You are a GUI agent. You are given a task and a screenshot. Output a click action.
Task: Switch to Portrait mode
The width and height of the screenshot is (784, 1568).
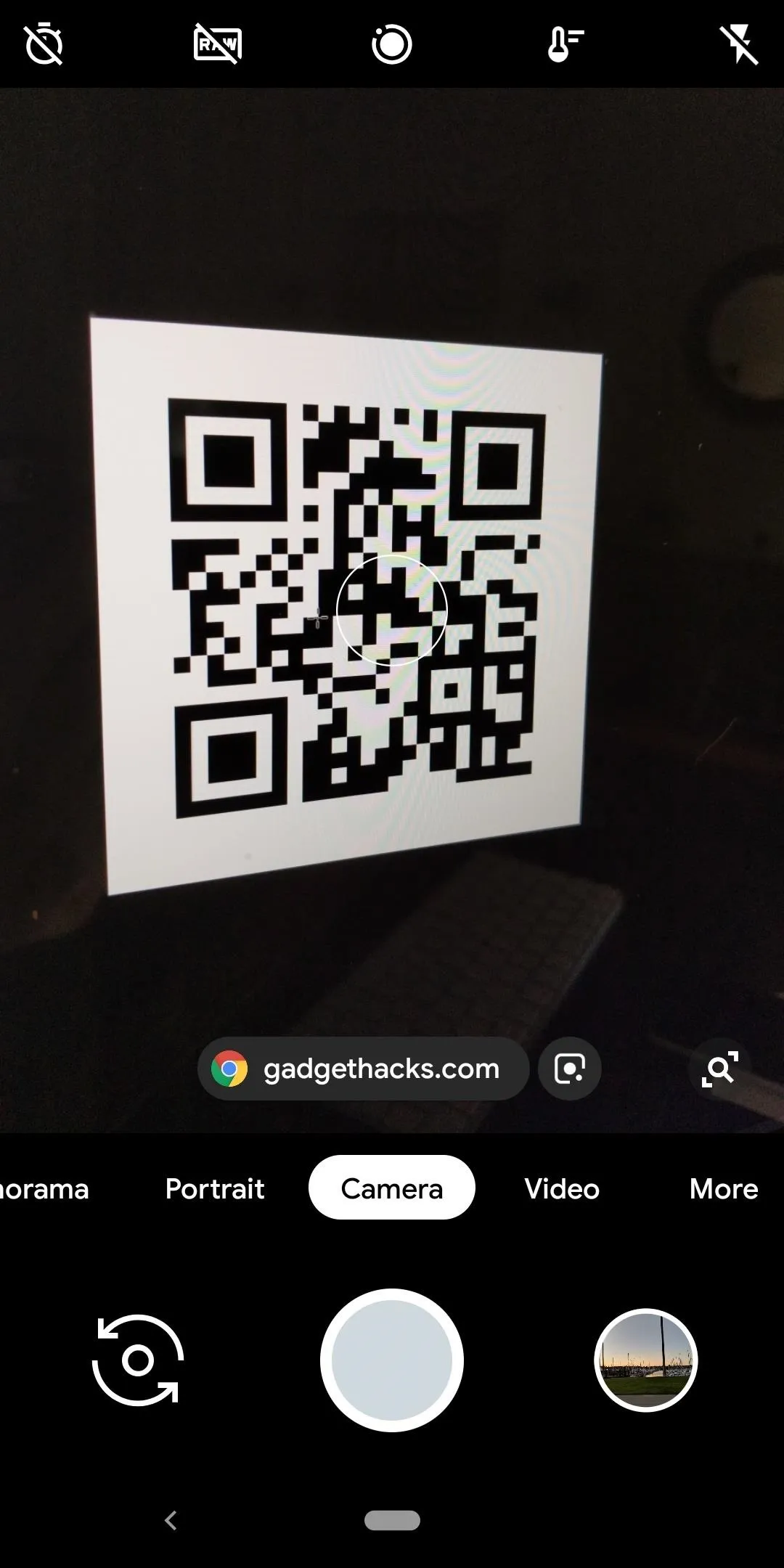[215, 1189]
